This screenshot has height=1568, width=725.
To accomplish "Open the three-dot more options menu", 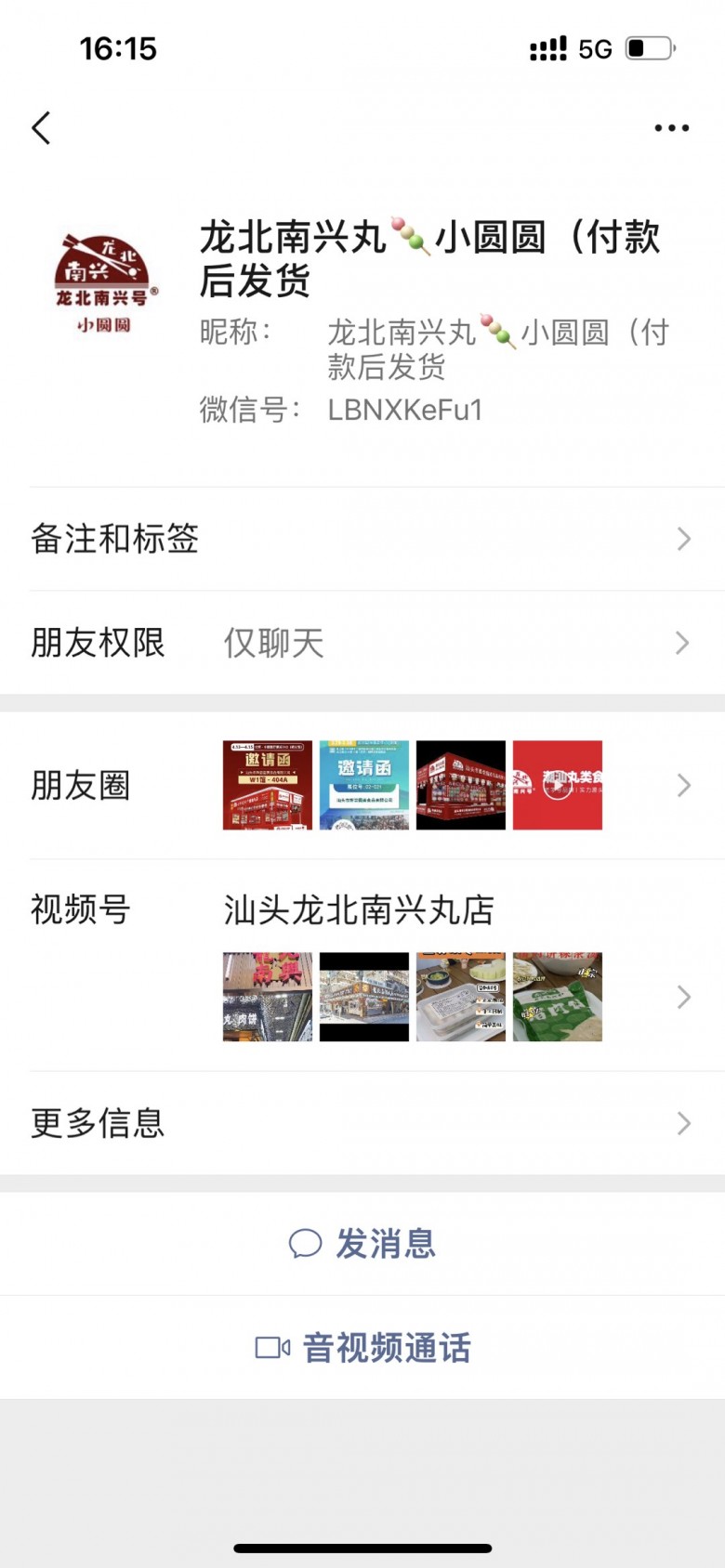I will (671, 128).
